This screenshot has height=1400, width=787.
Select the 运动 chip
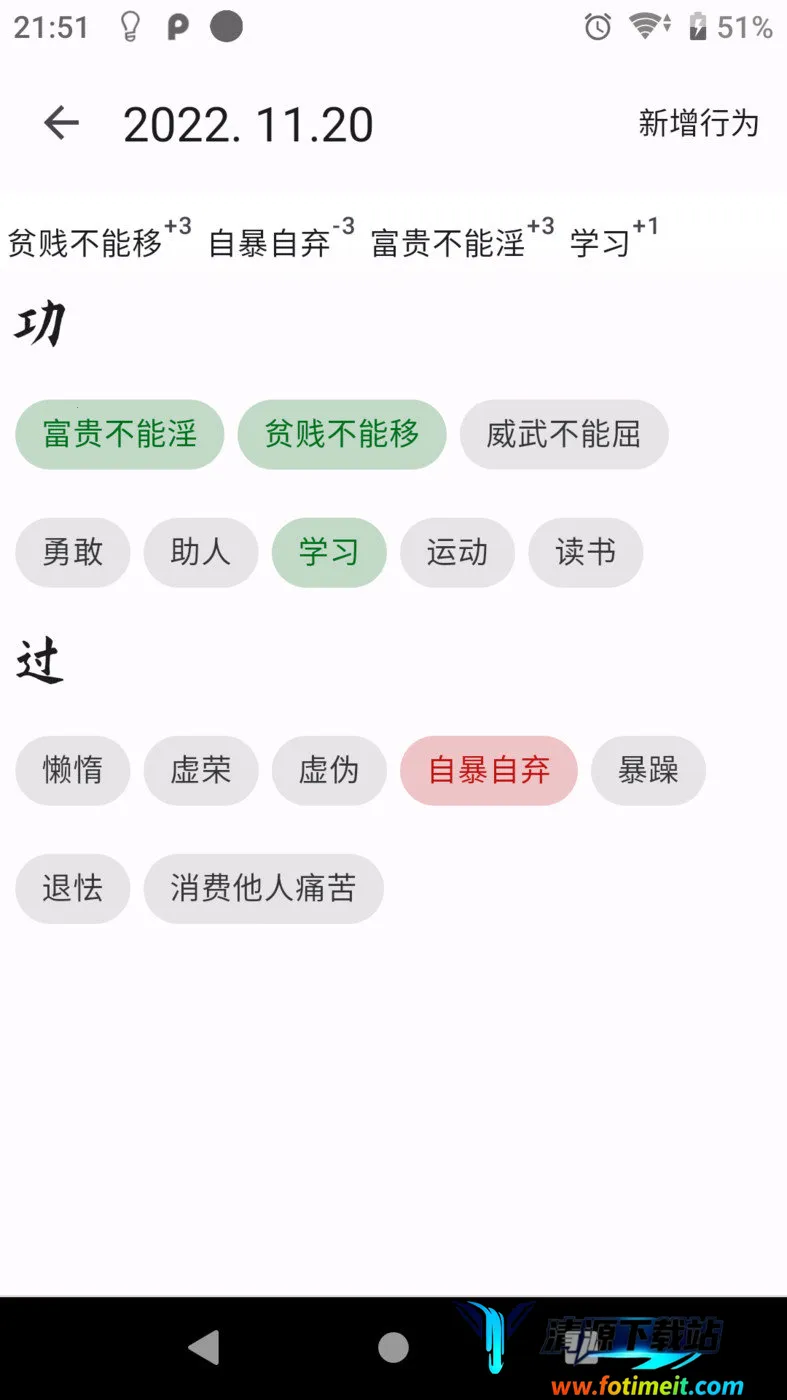pos(457,552)
